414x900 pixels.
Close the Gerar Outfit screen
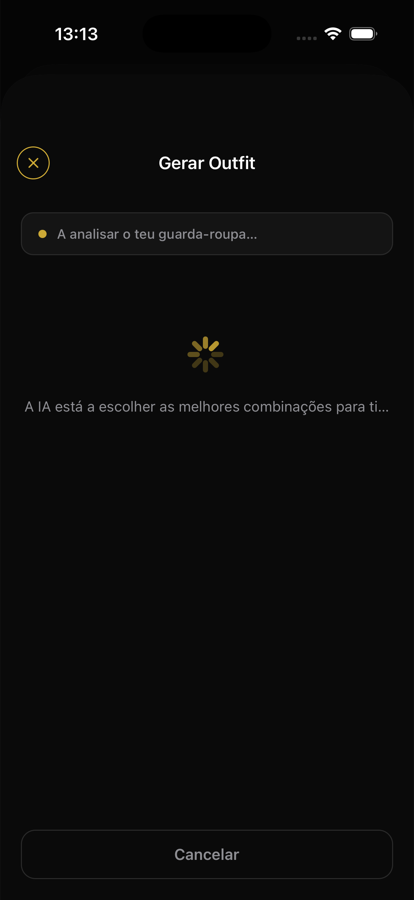point(33,163)
